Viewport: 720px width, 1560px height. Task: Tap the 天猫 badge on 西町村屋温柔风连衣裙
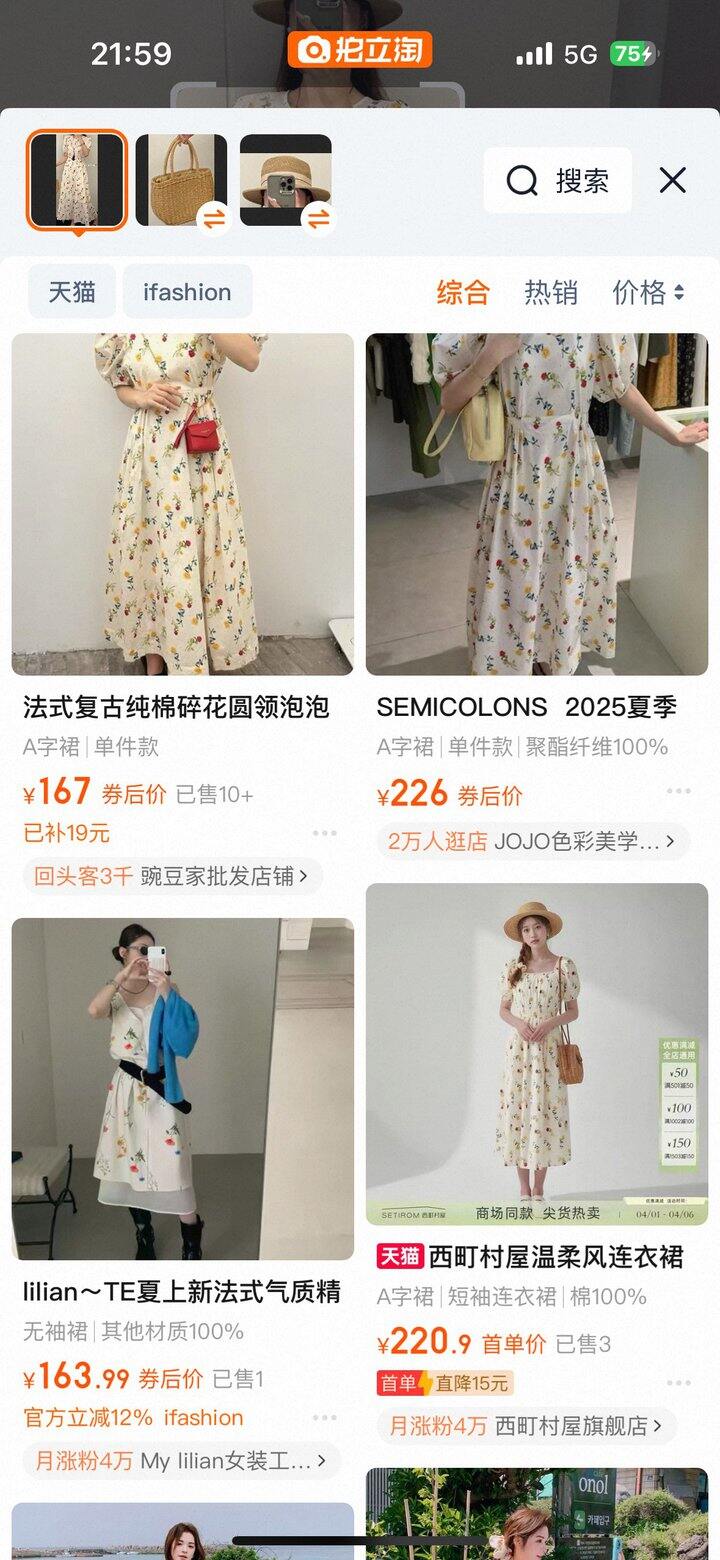403,1258
